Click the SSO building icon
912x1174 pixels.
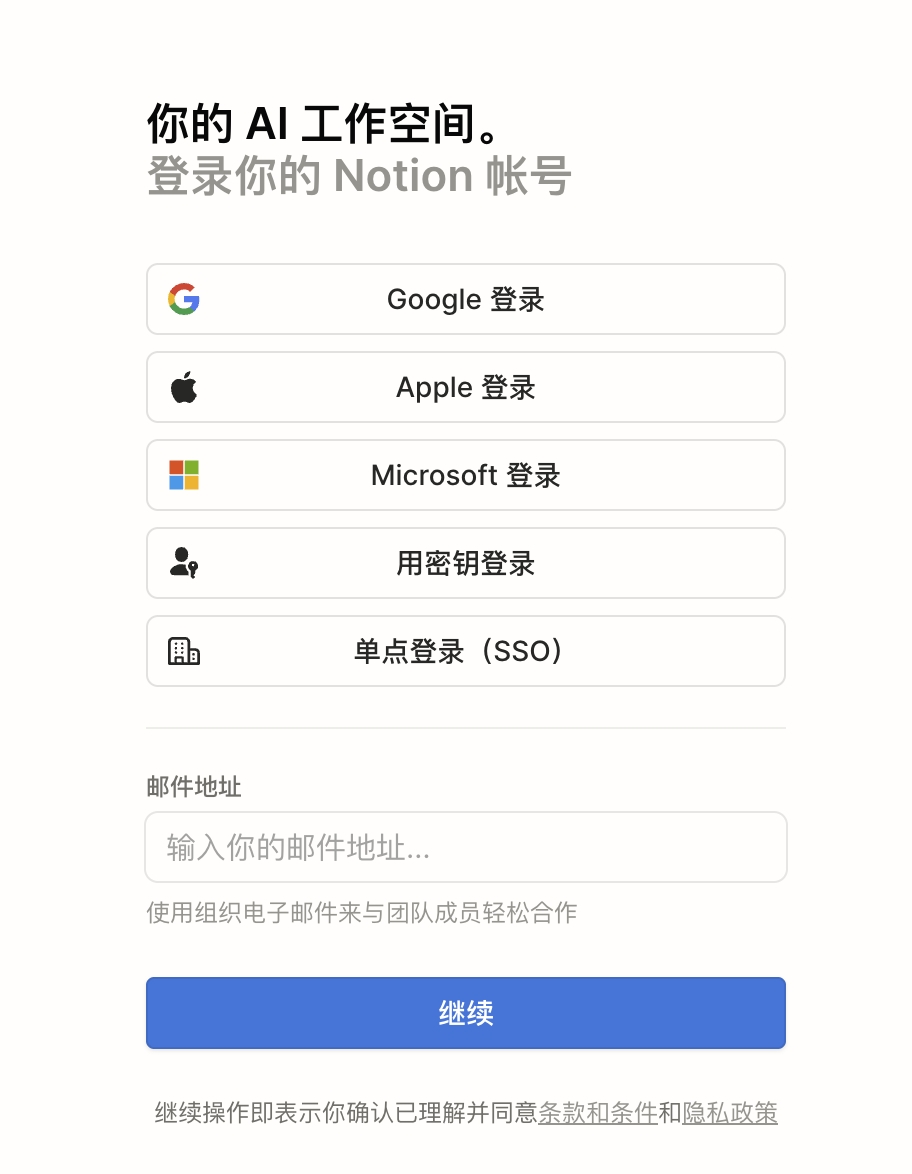185,650
